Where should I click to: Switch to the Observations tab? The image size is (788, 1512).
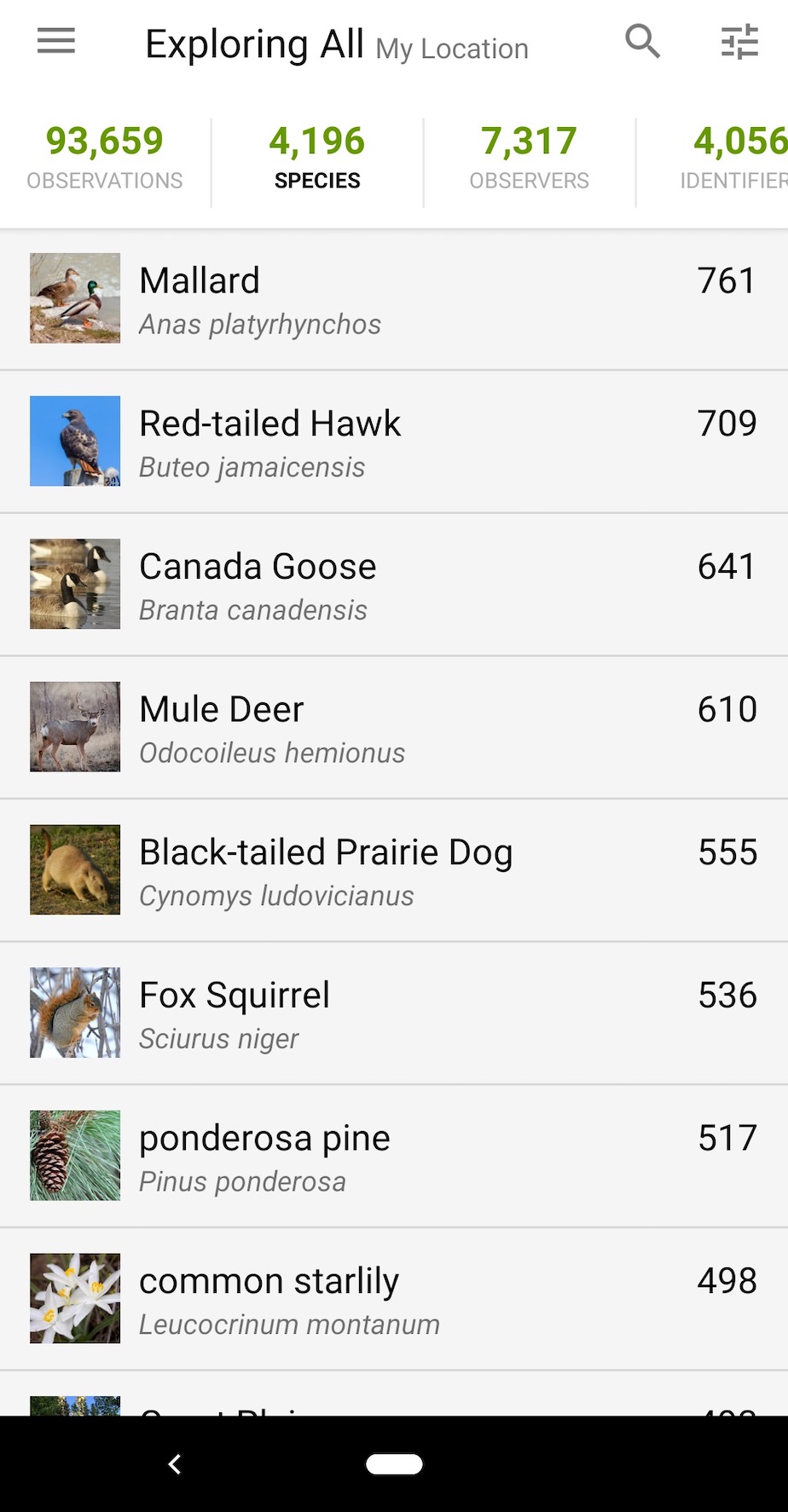[105, 158]
